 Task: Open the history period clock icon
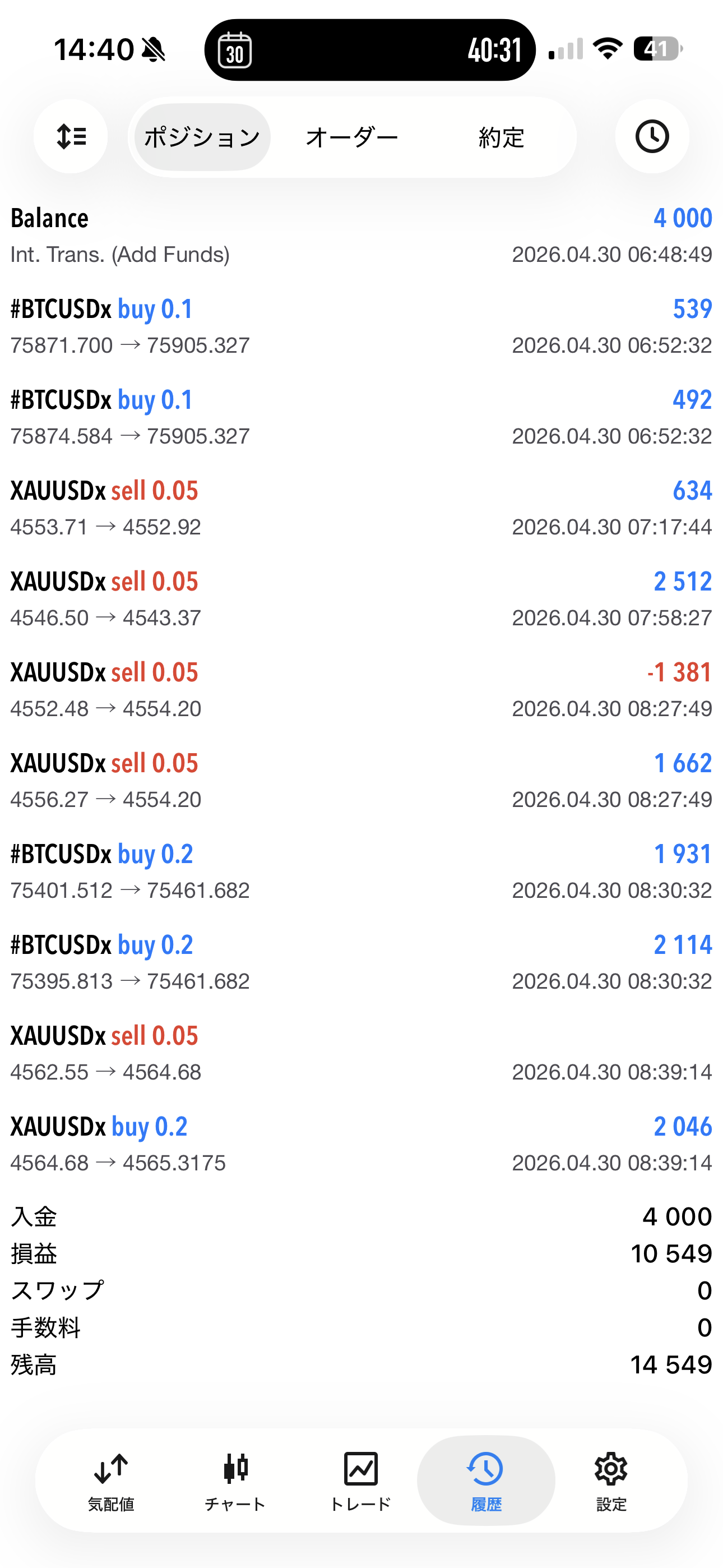(652, 136)
